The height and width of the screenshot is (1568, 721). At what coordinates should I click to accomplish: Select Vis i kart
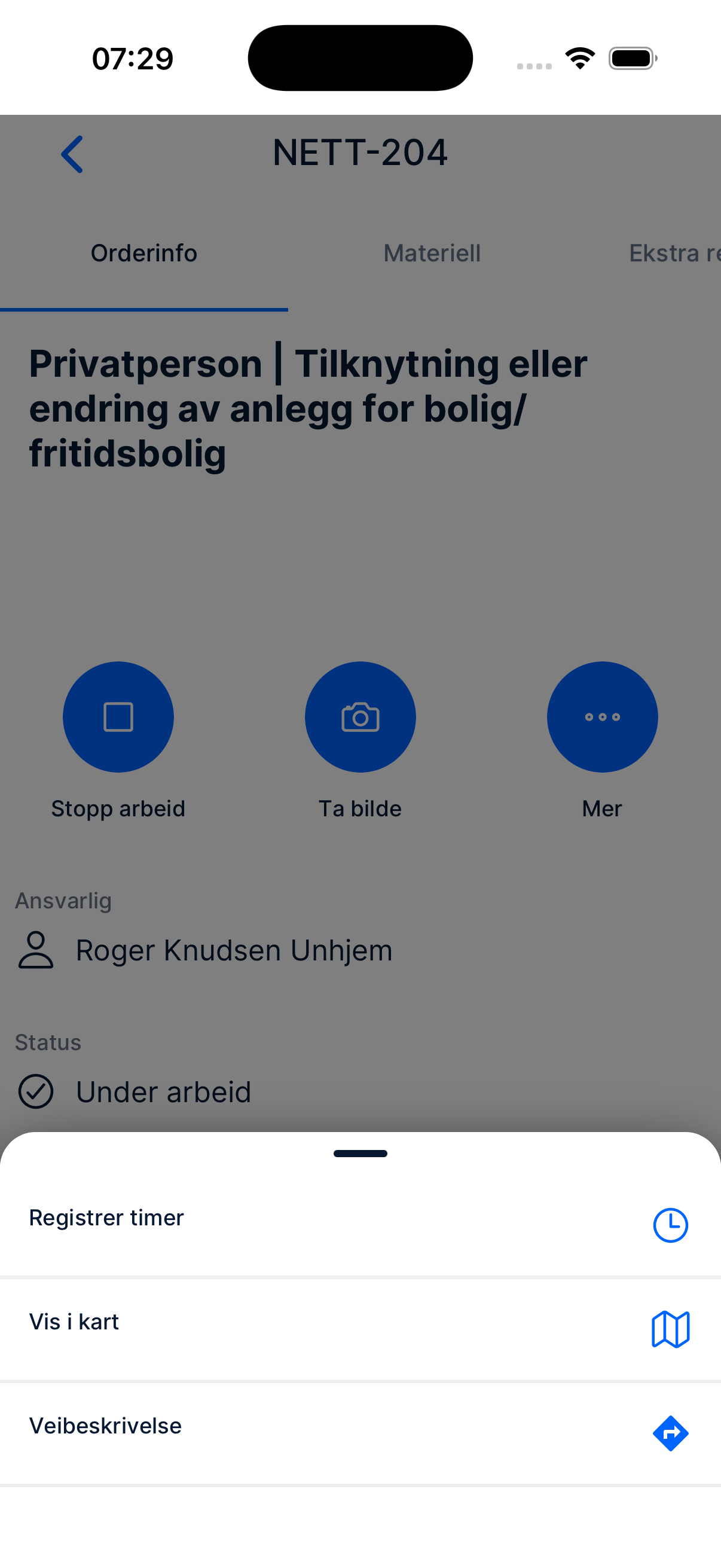point(74,1322)
